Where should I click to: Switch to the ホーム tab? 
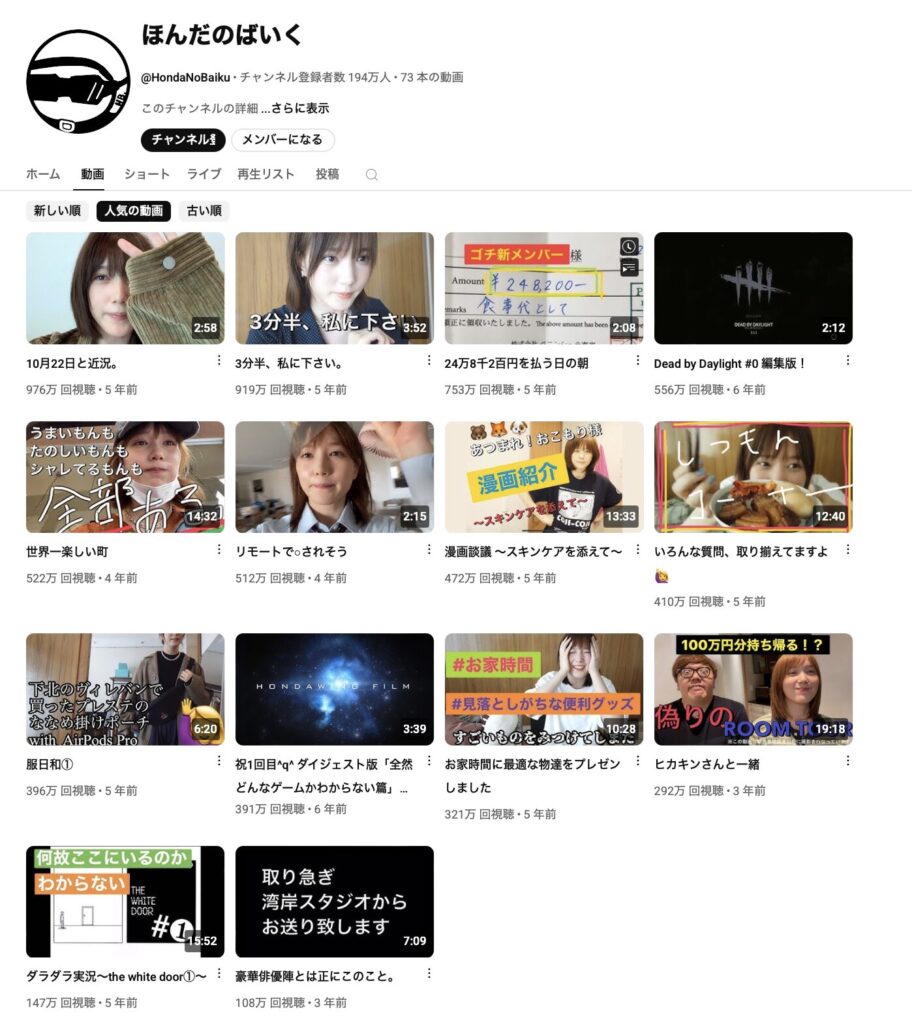43,174
